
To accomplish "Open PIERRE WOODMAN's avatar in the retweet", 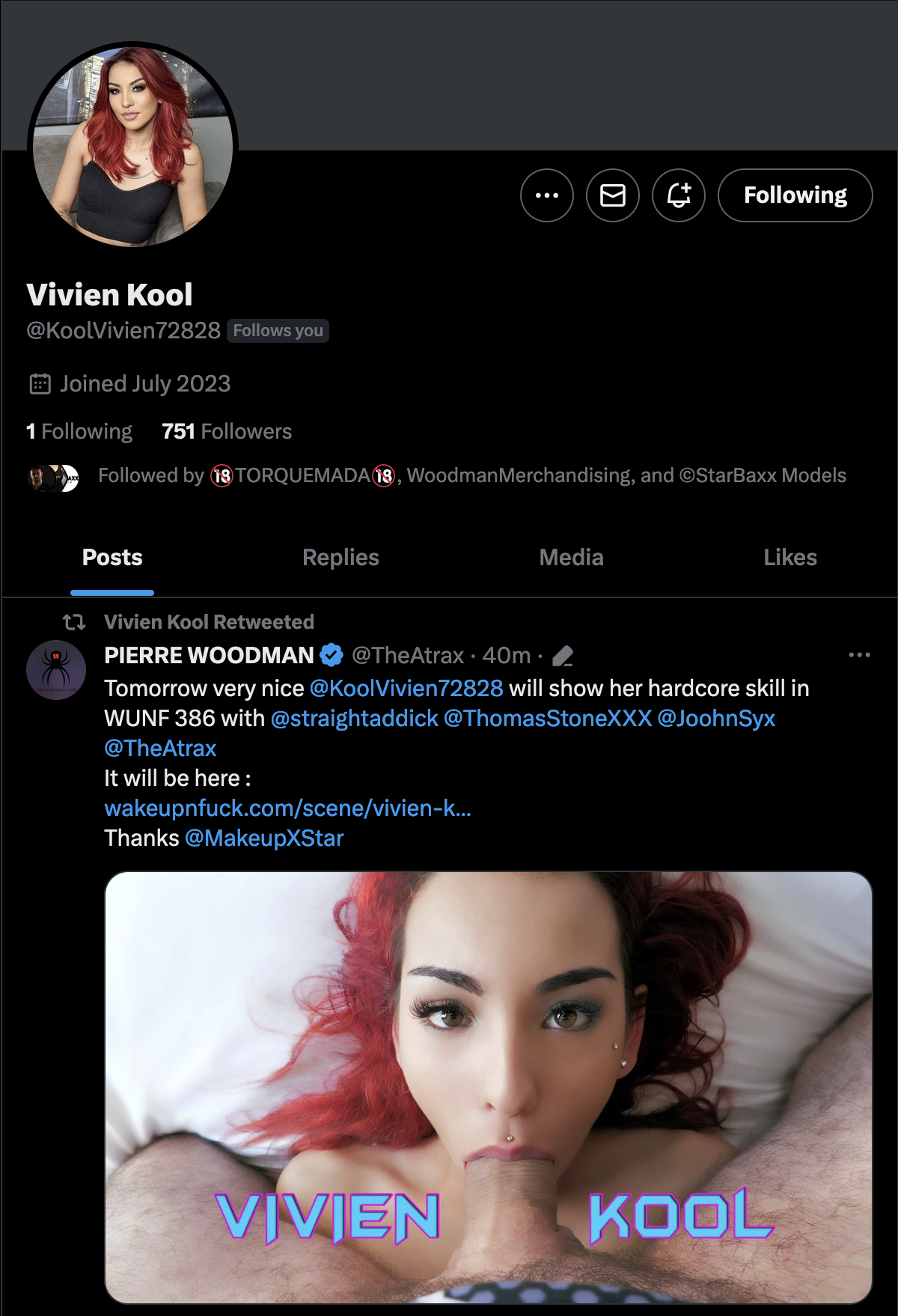I will (x=56, y=669).
